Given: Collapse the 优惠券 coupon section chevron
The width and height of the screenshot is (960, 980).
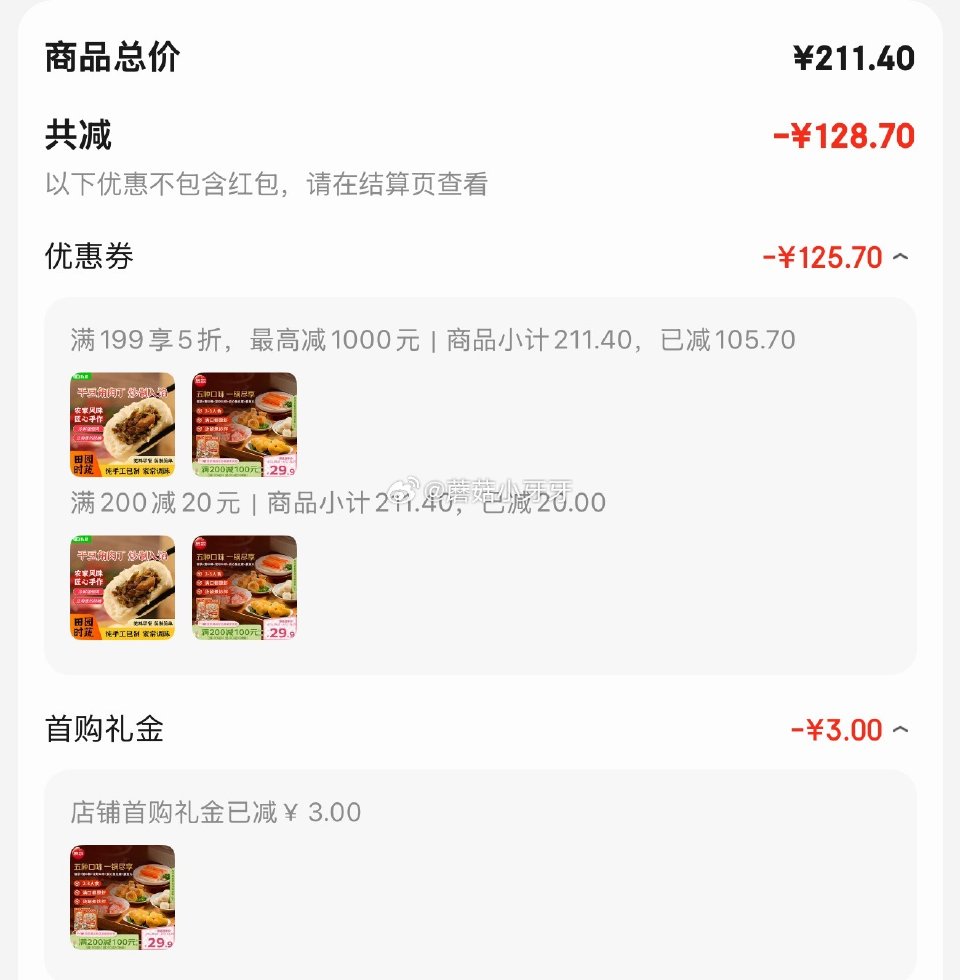Looking at the screenshot, I should [901, 257].
